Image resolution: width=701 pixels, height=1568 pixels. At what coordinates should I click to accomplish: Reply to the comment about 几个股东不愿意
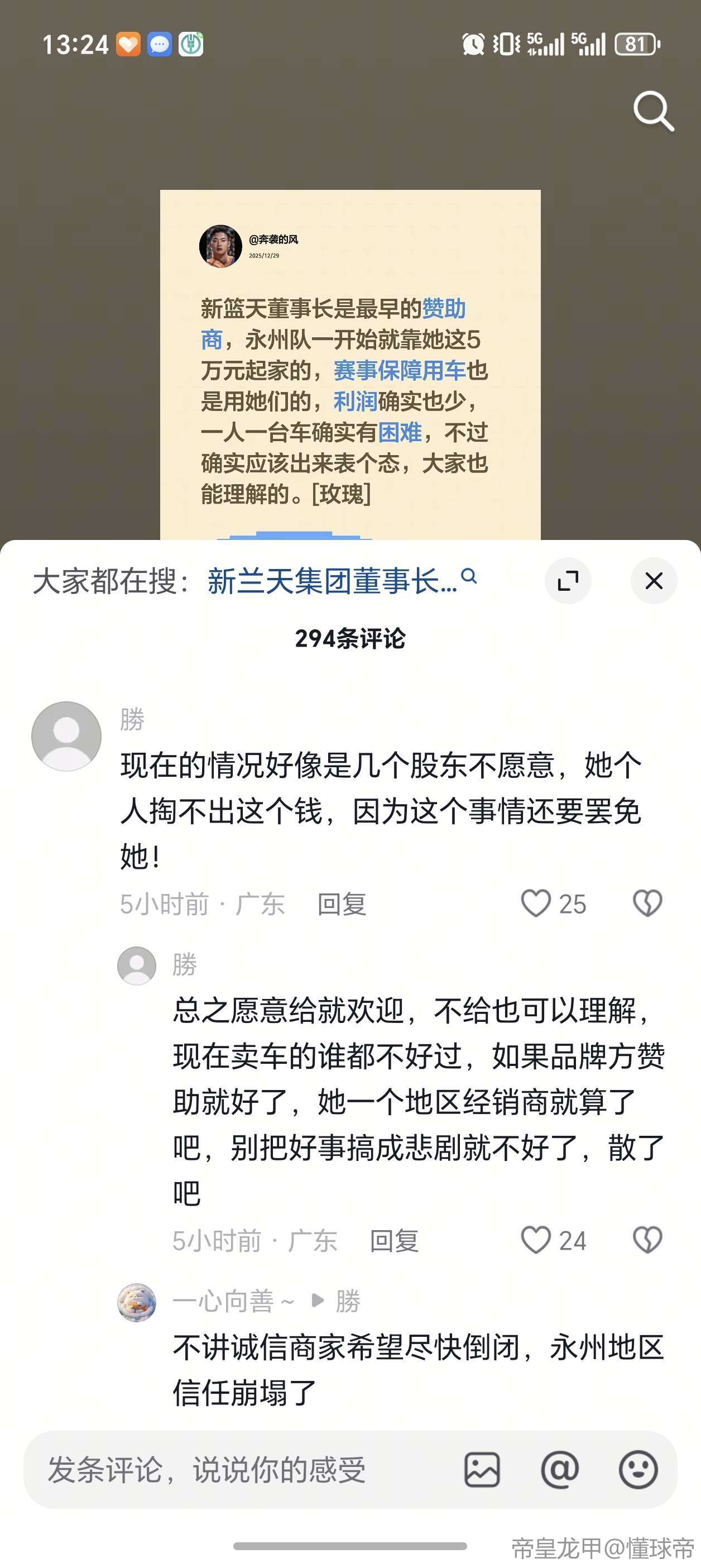click(342, 905)
